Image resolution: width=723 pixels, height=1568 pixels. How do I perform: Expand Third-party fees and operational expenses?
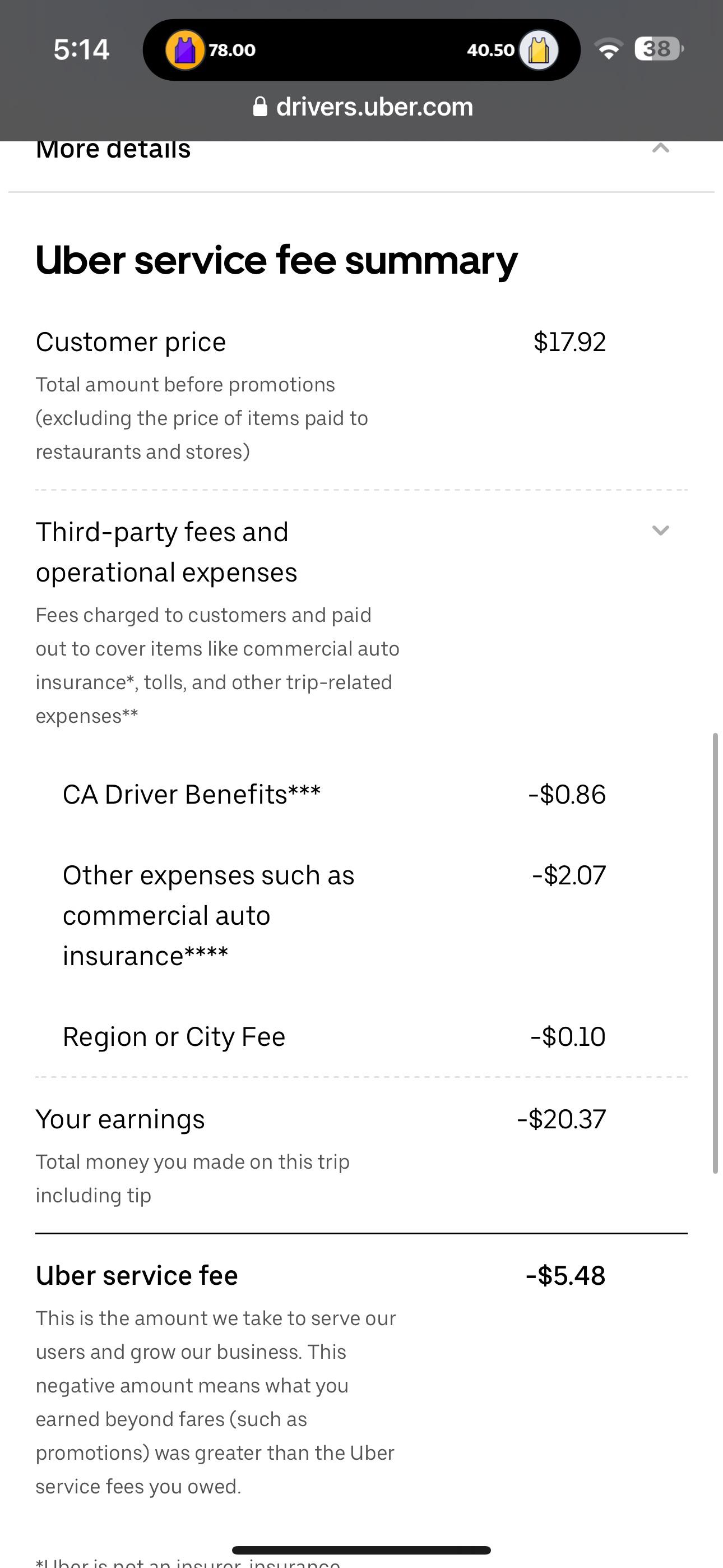(660, 531)
